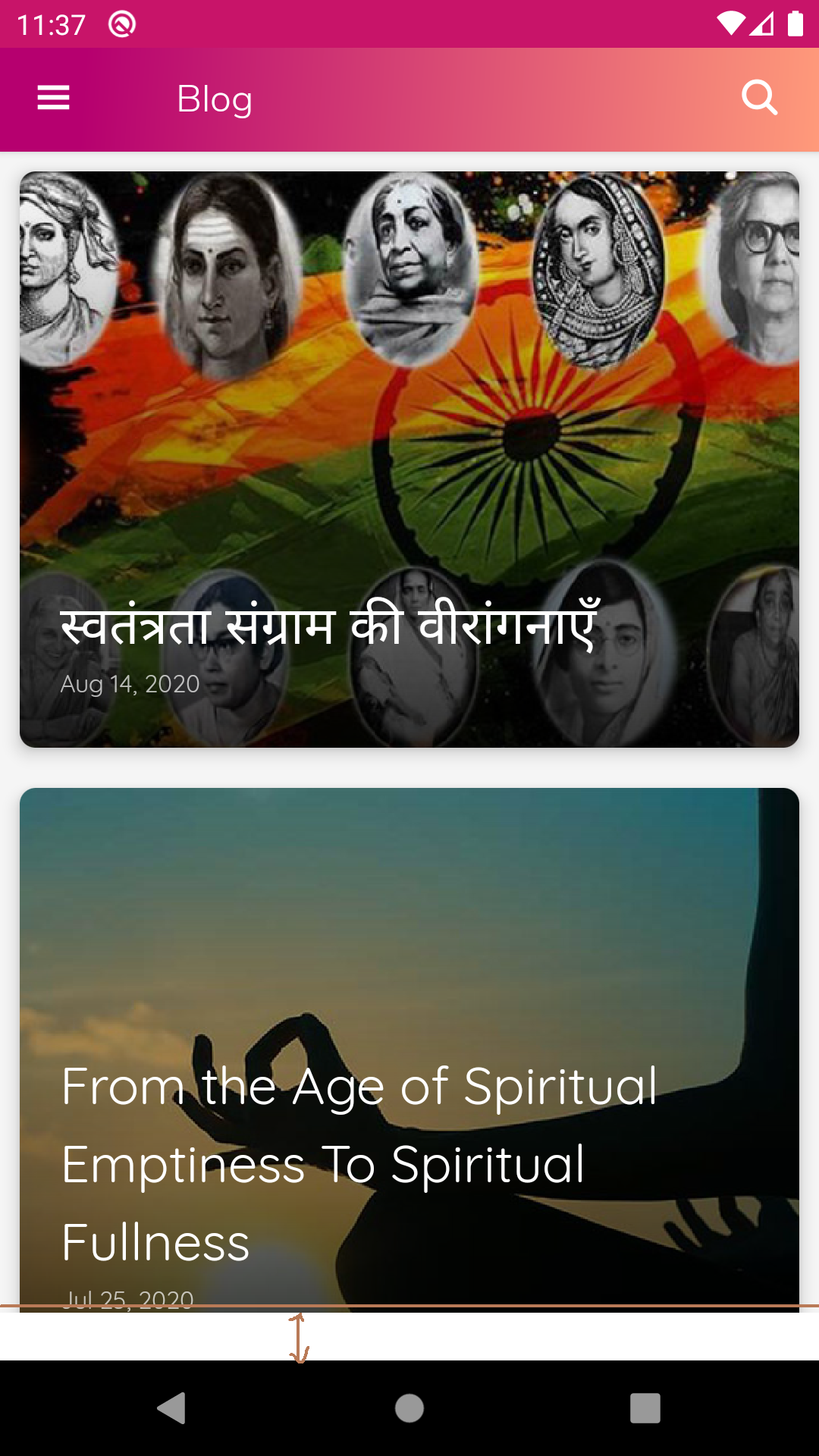The image size is (819, 1456).
Task: Tap the cellular signal icon
Action: pos(761,23)
